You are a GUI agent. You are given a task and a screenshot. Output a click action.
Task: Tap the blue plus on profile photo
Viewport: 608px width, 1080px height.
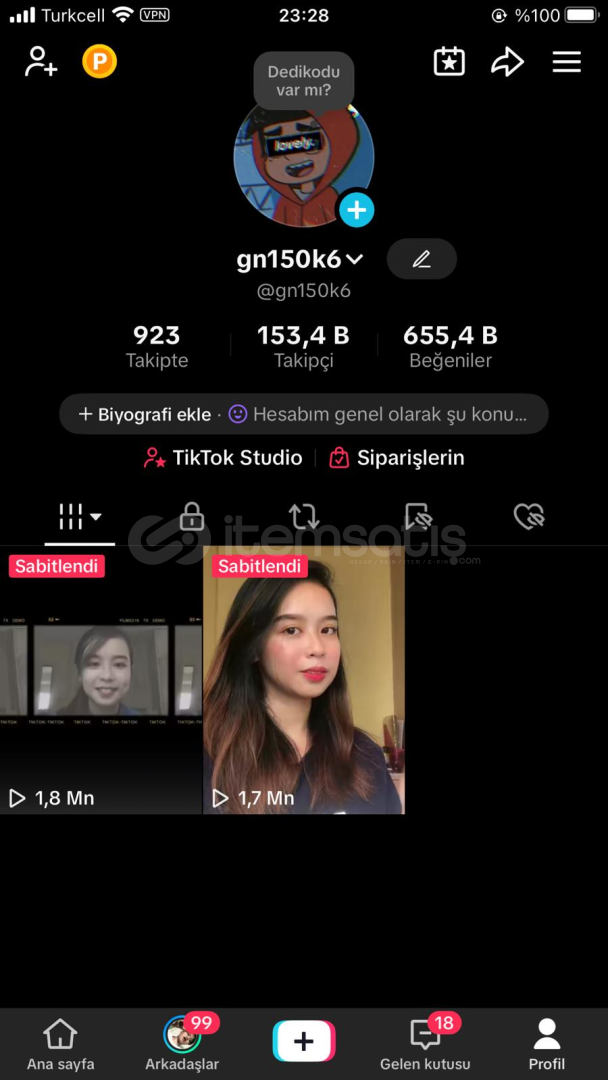point(356,209)
